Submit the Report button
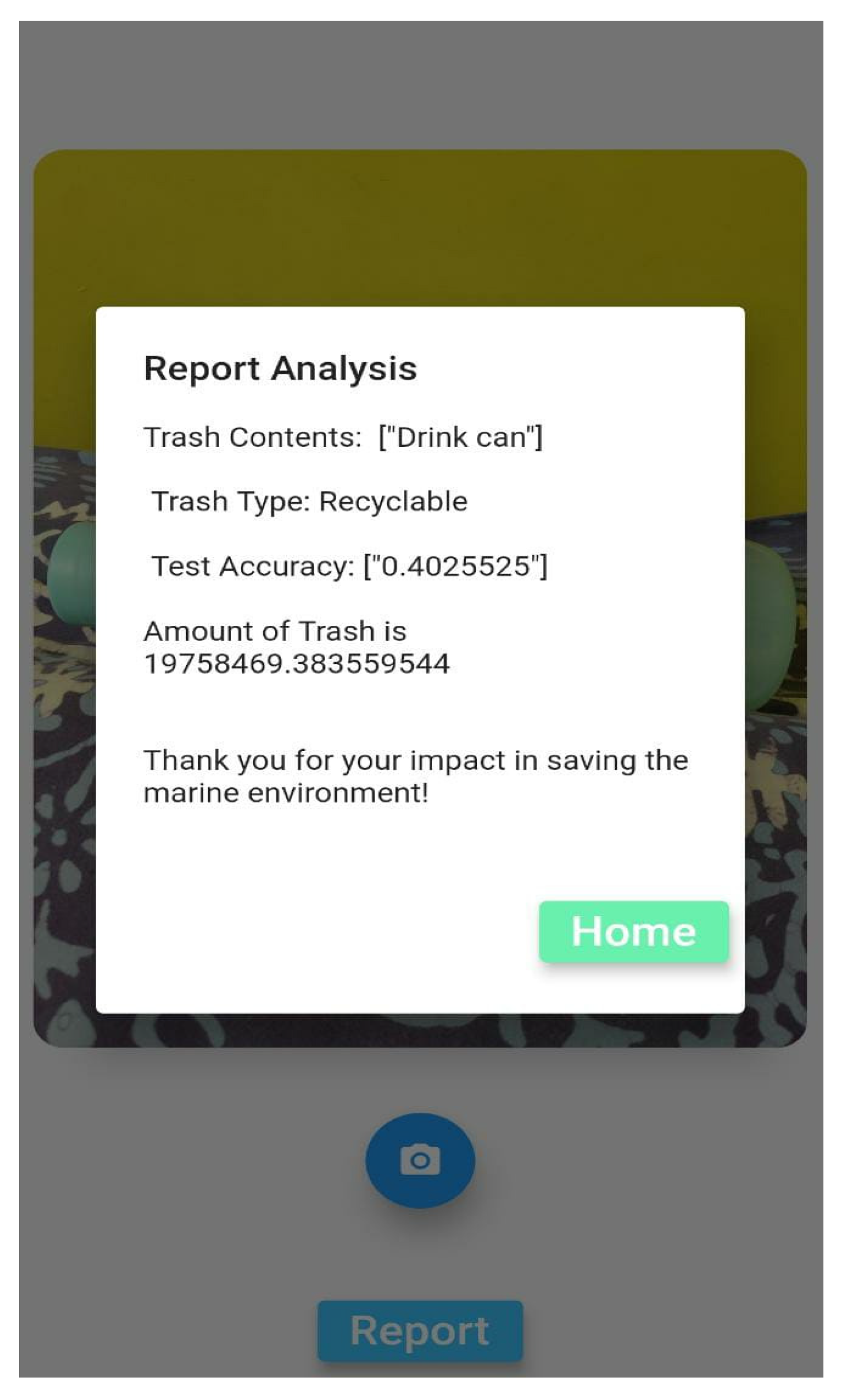This screenshot has height=1400, width=843. coord(419,1330)
